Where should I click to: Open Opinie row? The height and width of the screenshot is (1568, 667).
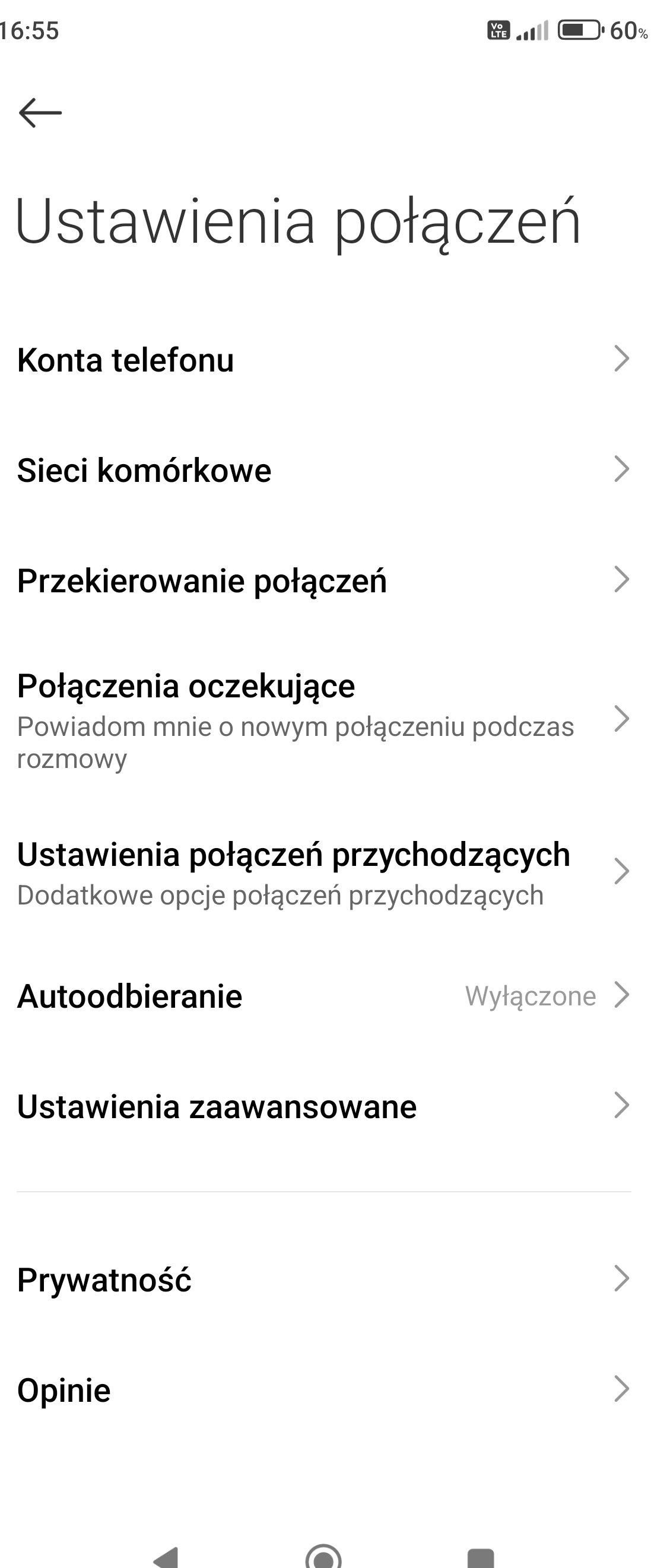click(323, 1389)
